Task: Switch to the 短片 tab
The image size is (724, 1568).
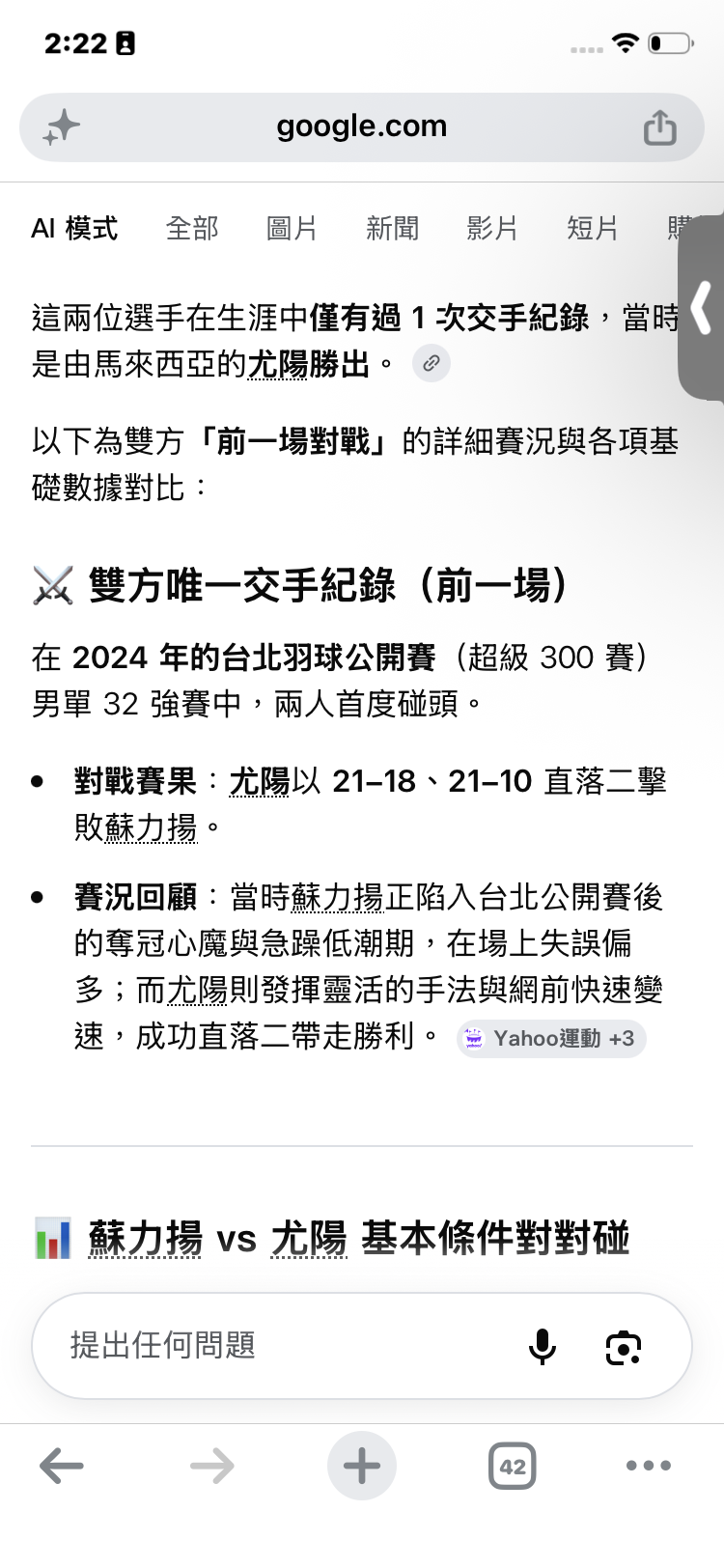Action: 592,228
